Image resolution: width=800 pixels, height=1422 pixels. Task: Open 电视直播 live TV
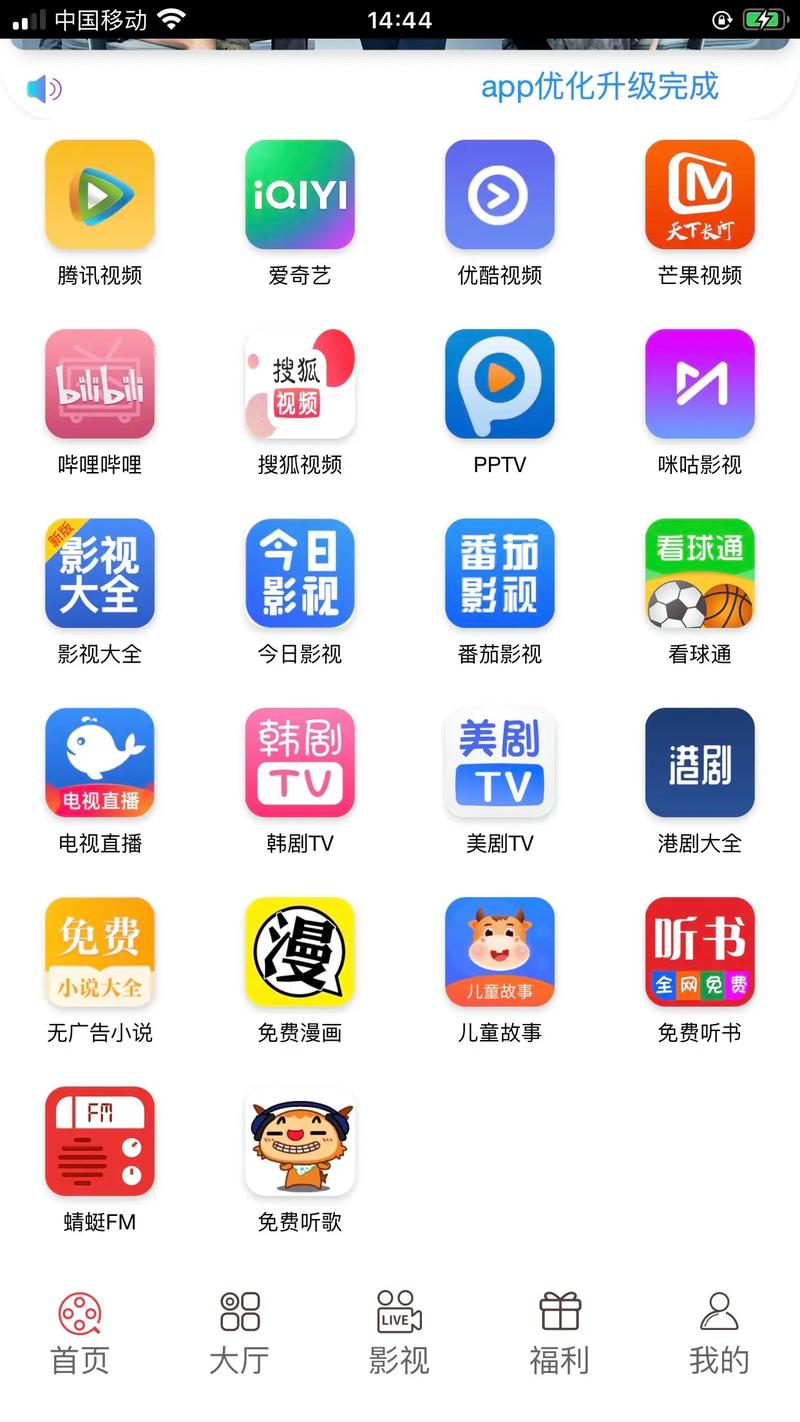(x=100, y=762)
